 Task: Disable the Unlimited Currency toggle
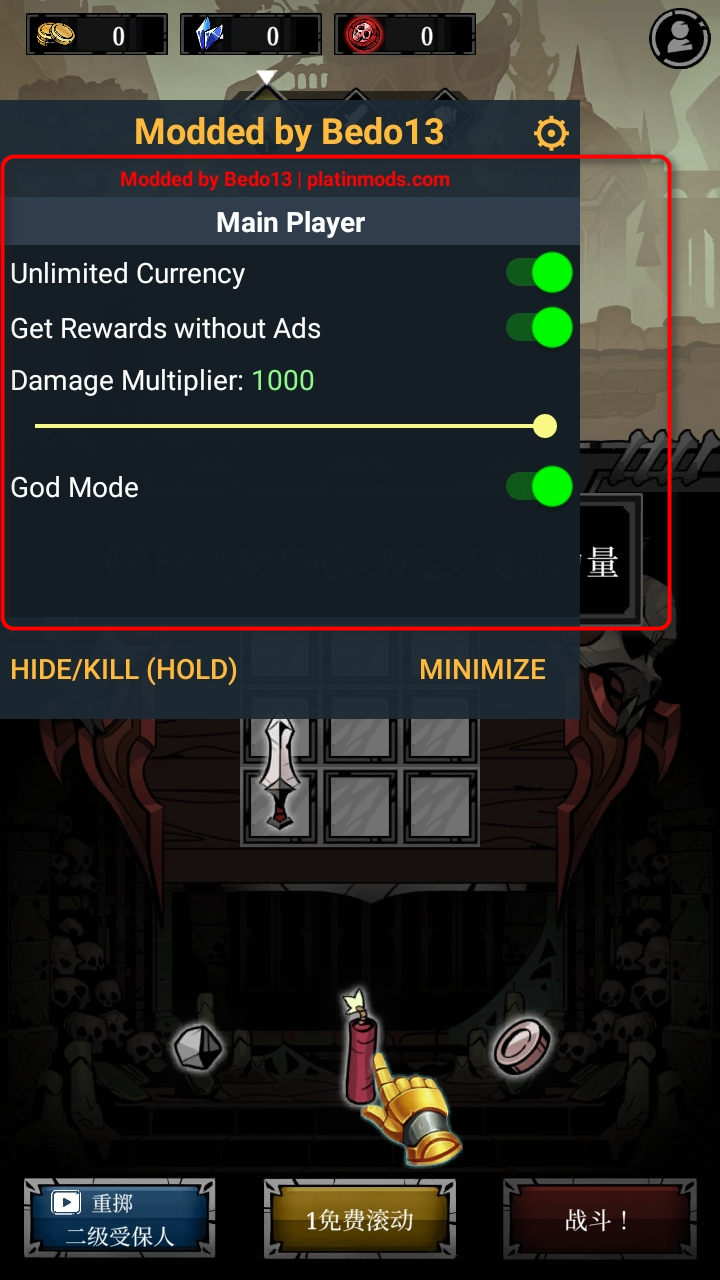(539, 273)
